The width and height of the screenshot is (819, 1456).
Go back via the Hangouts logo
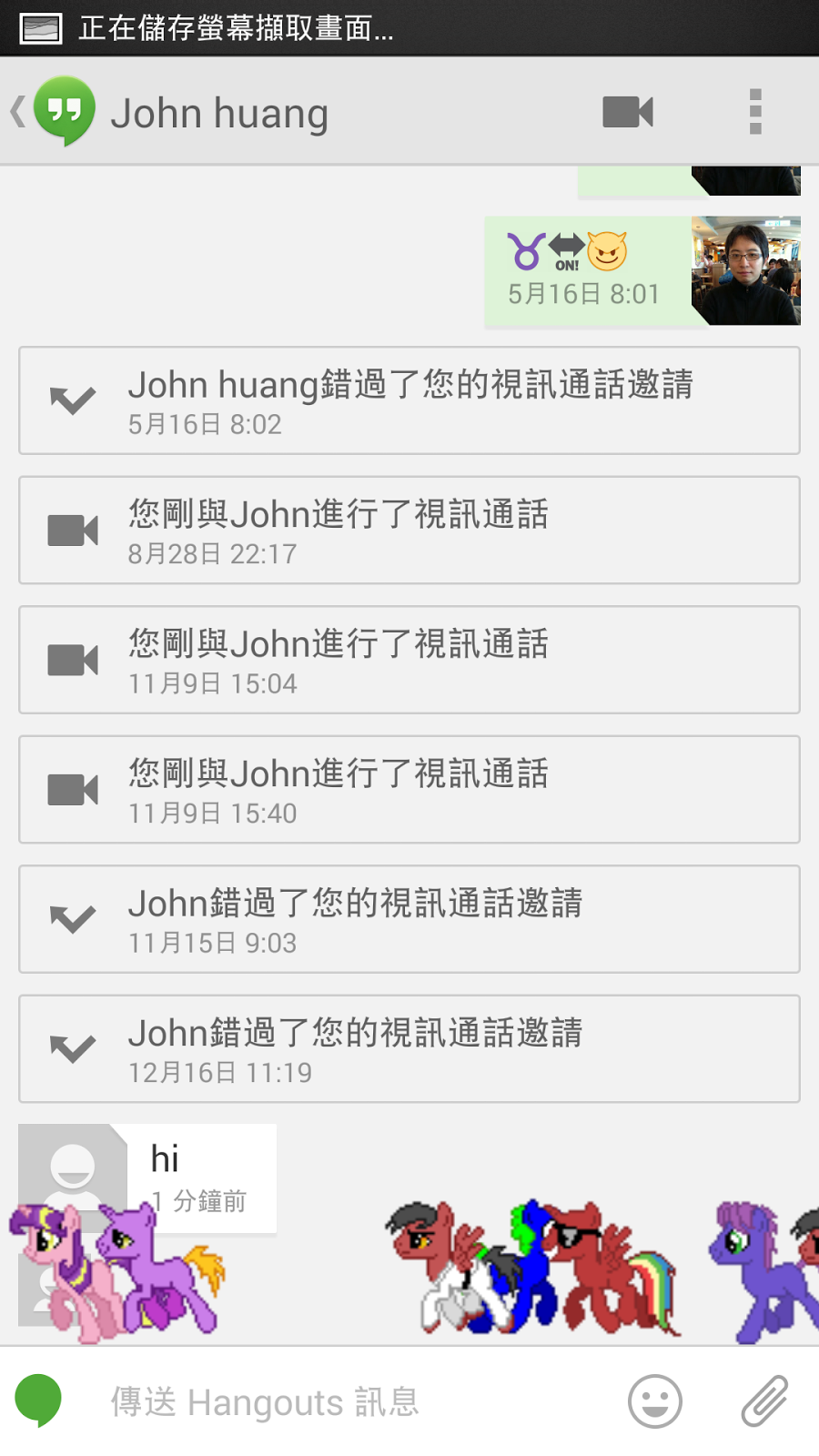tap(62, 111)
